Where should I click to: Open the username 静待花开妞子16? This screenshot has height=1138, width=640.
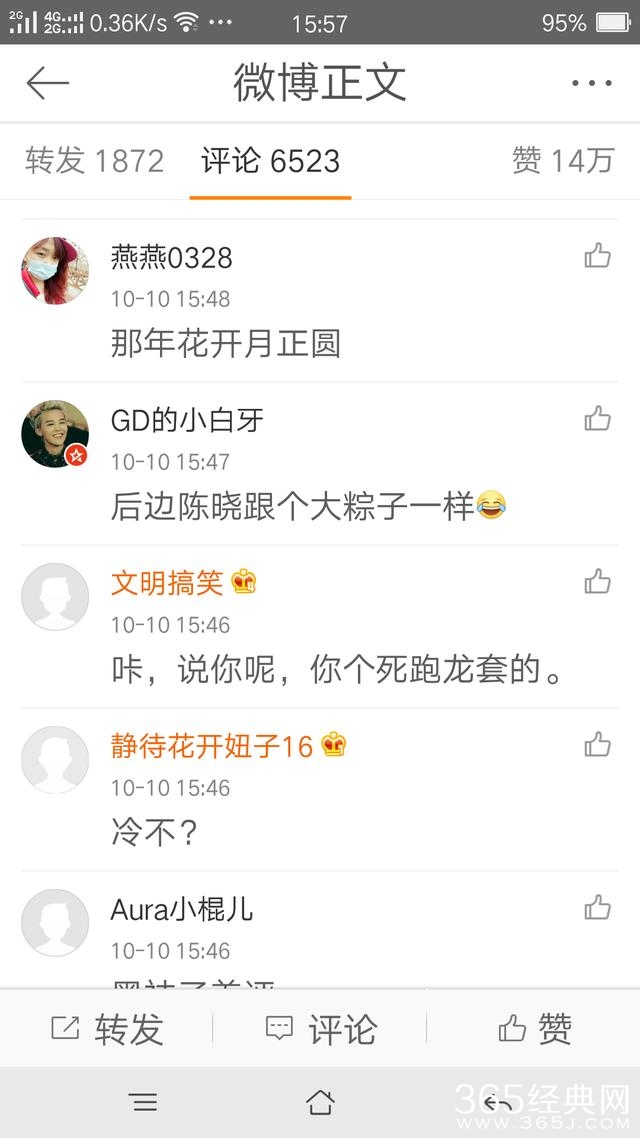(212, 745)
